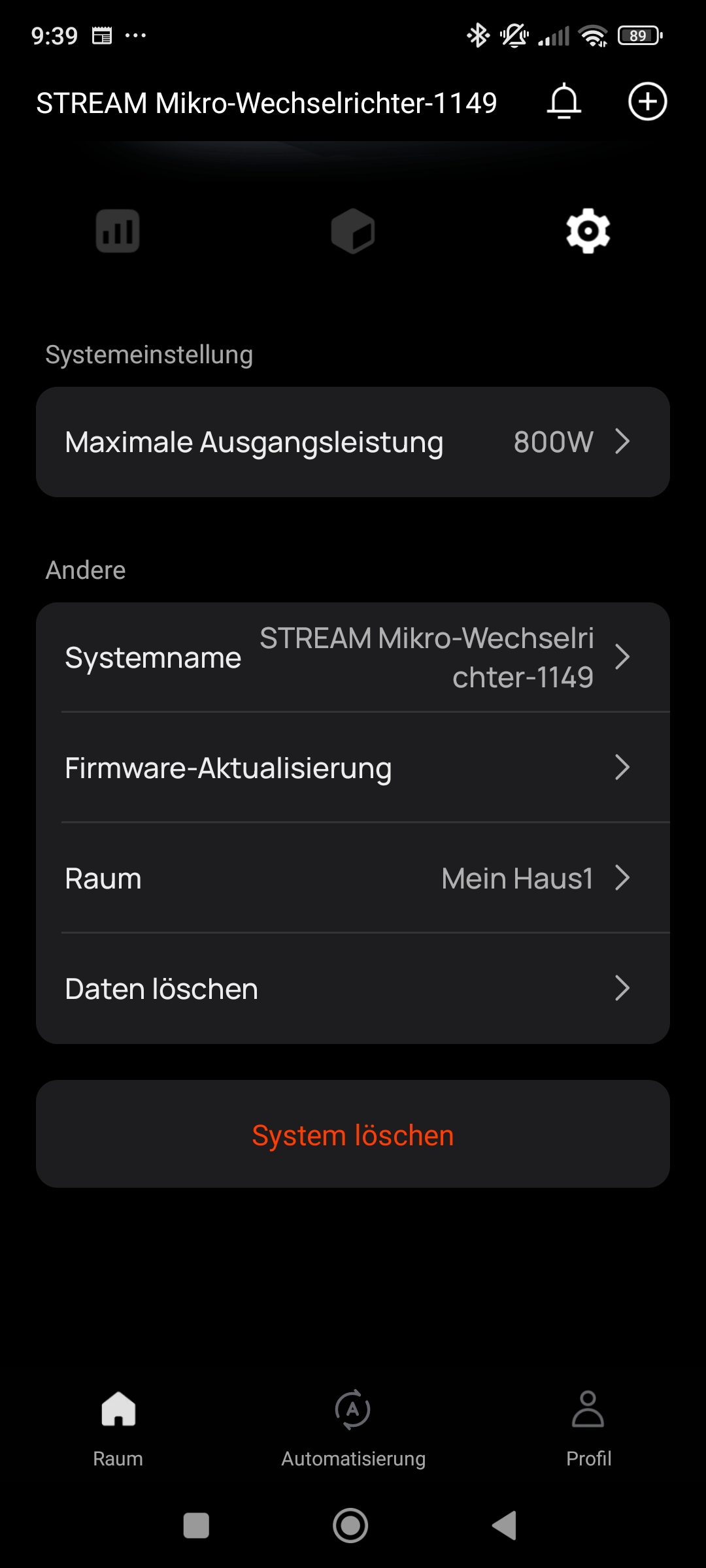Tap the system back button

click(505, 1526)
